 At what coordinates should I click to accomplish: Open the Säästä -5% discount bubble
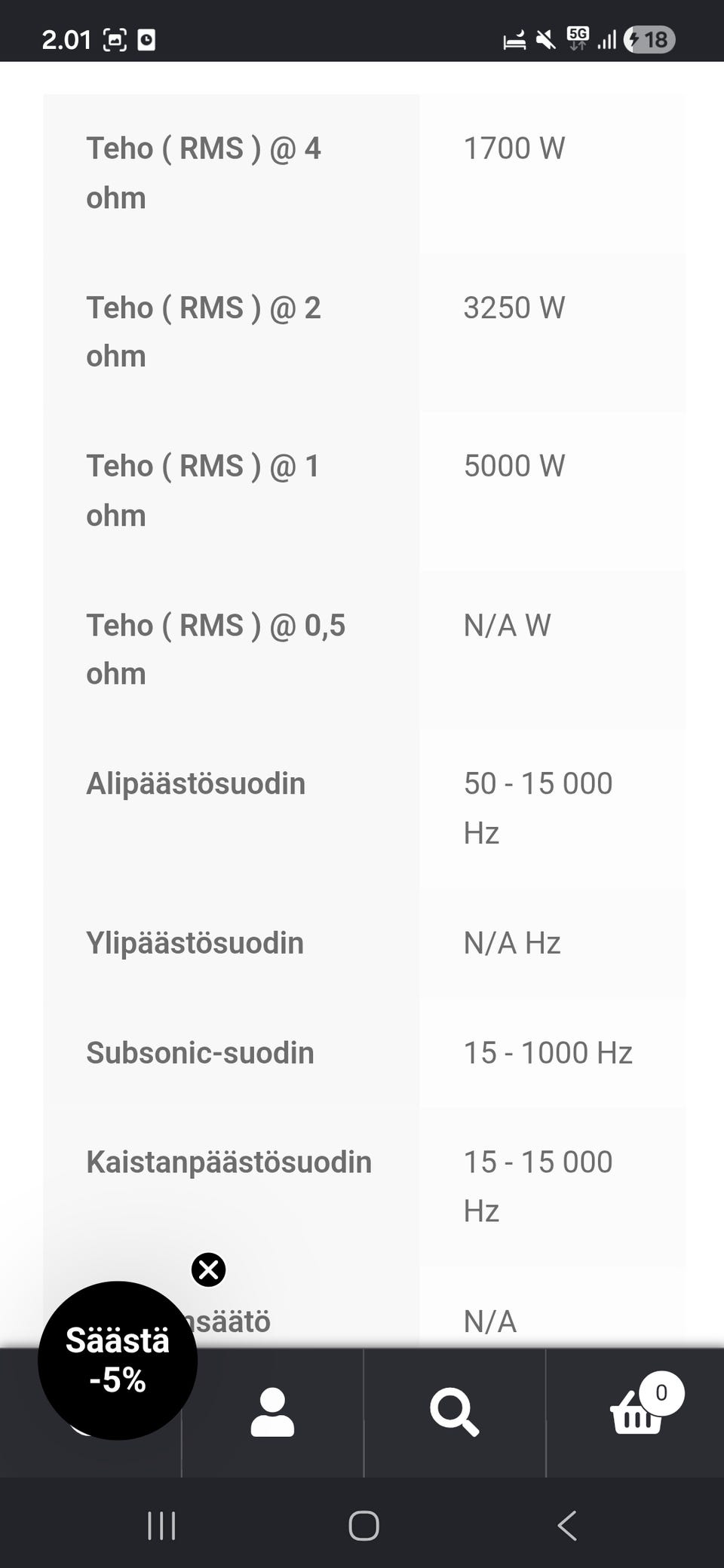[x=118, y=1360]
